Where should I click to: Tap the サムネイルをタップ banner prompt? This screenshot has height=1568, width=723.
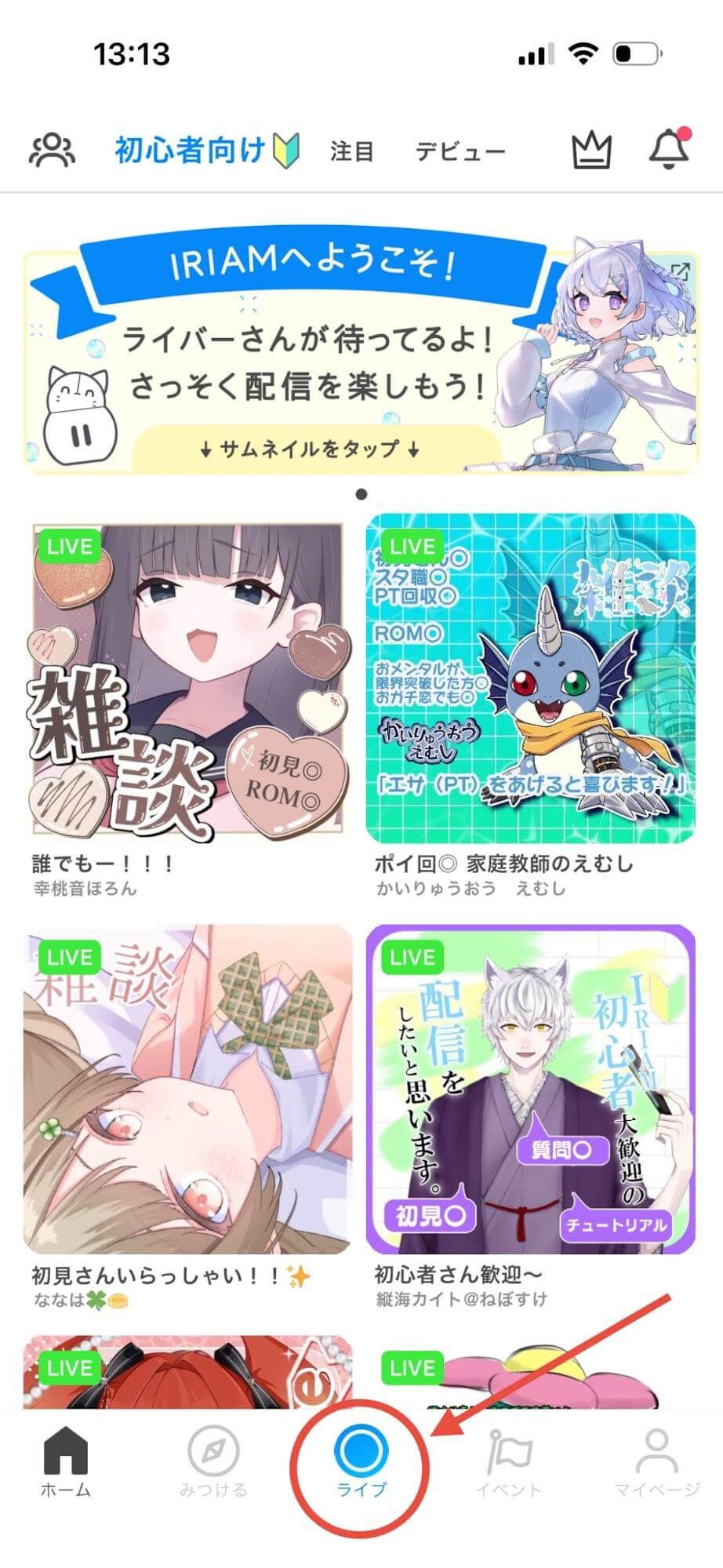pos(310,449)
